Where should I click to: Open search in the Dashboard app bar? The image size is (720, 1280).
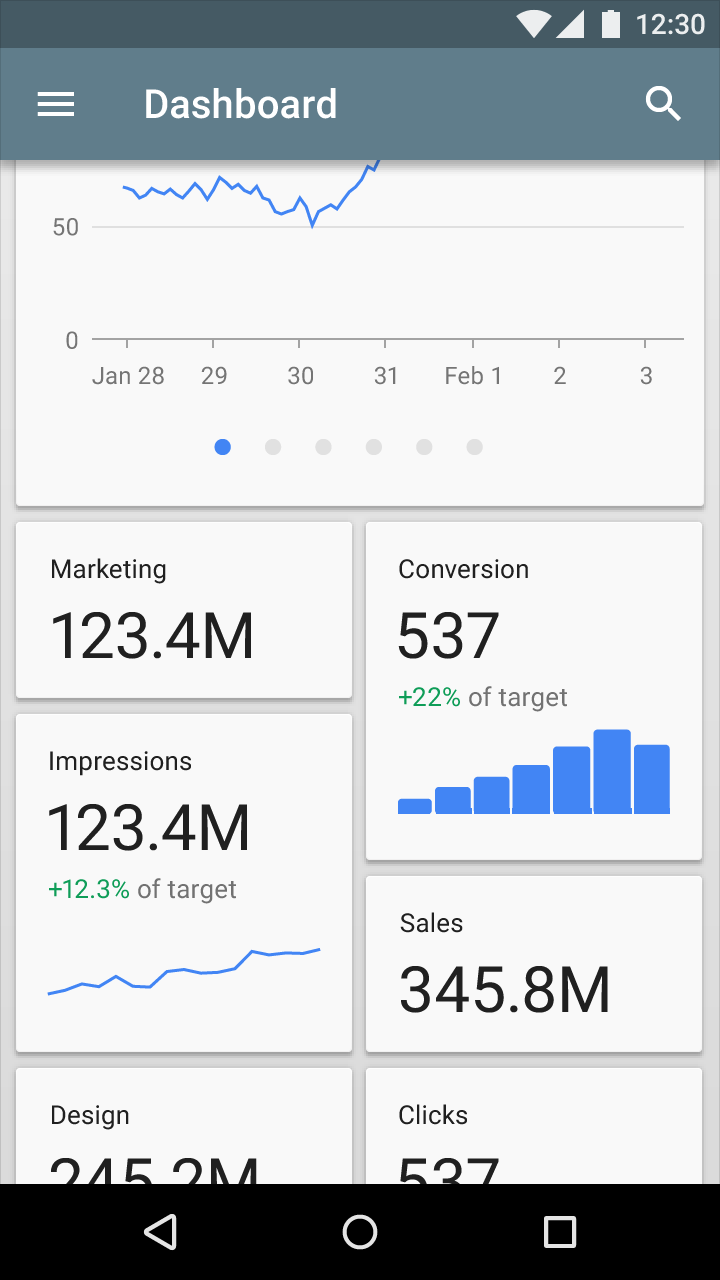663,104
